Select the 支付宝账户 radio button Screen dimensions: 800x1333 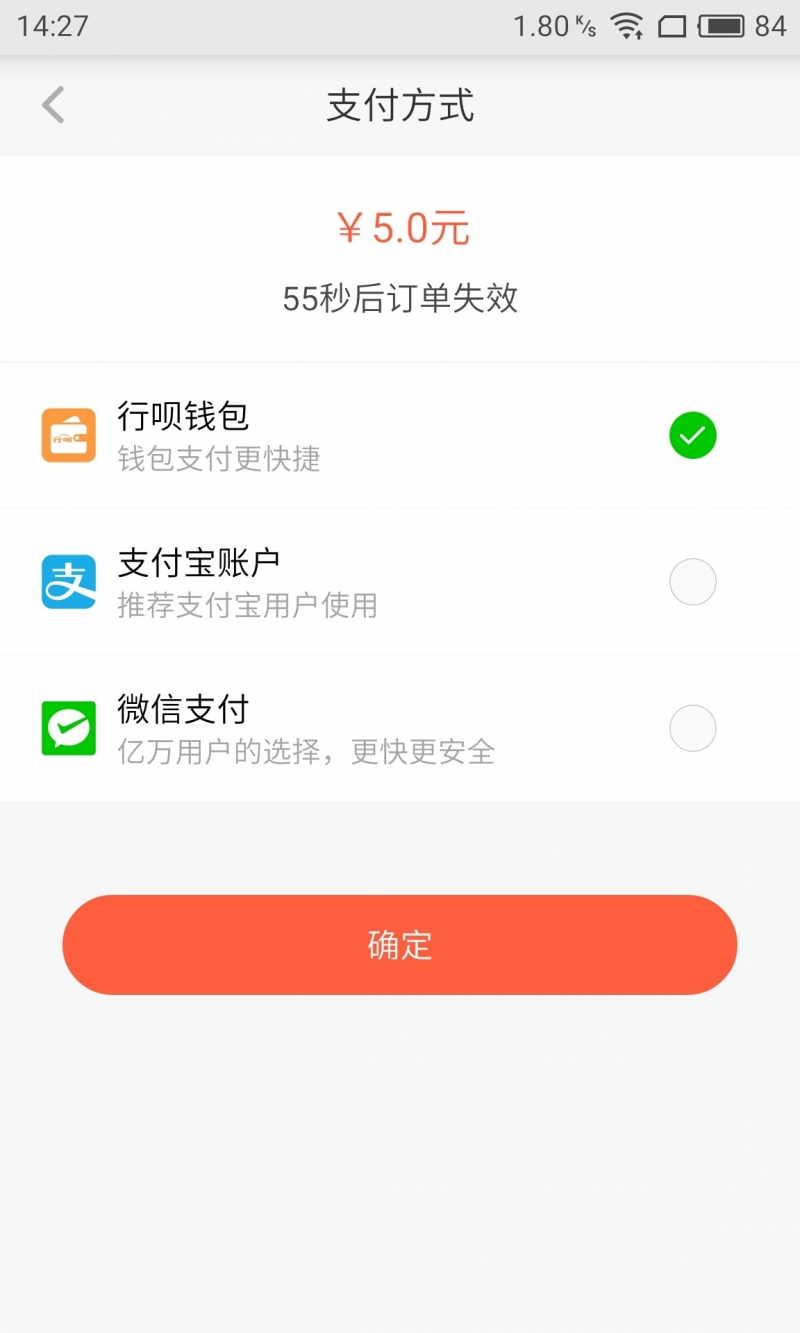point(693,581)
